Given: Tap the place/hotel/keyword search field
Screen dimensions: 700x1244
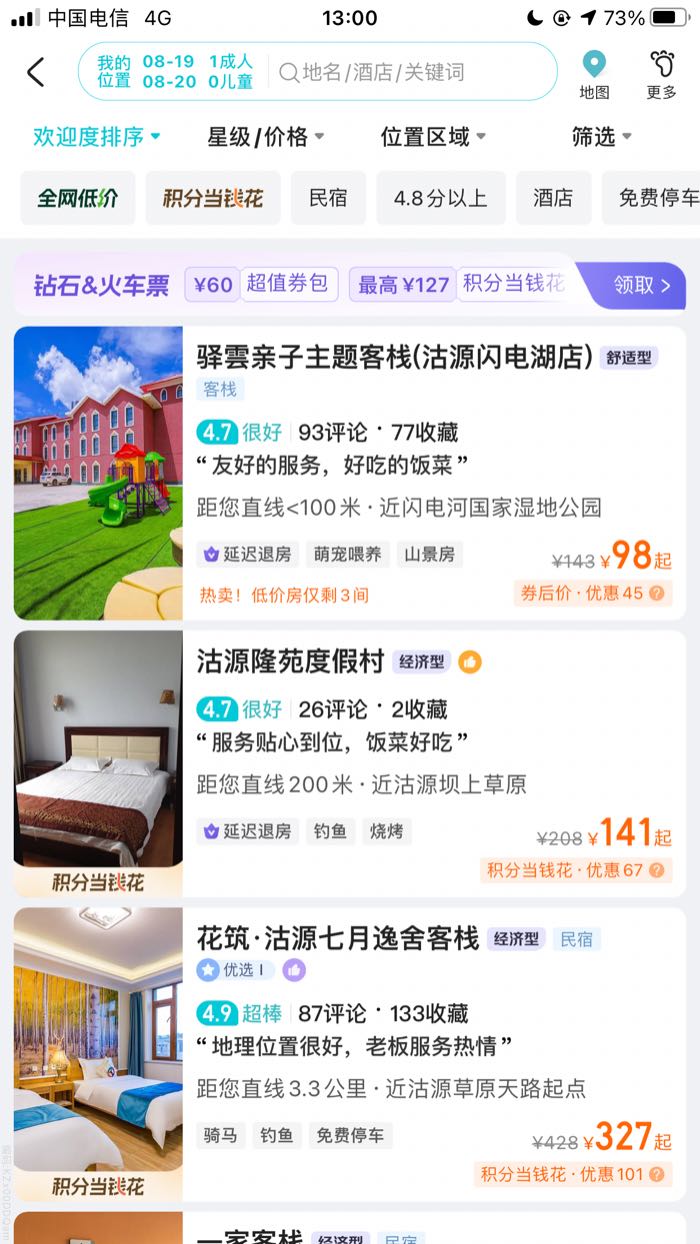Looking at the screenshot, I should tap(410, 72).
